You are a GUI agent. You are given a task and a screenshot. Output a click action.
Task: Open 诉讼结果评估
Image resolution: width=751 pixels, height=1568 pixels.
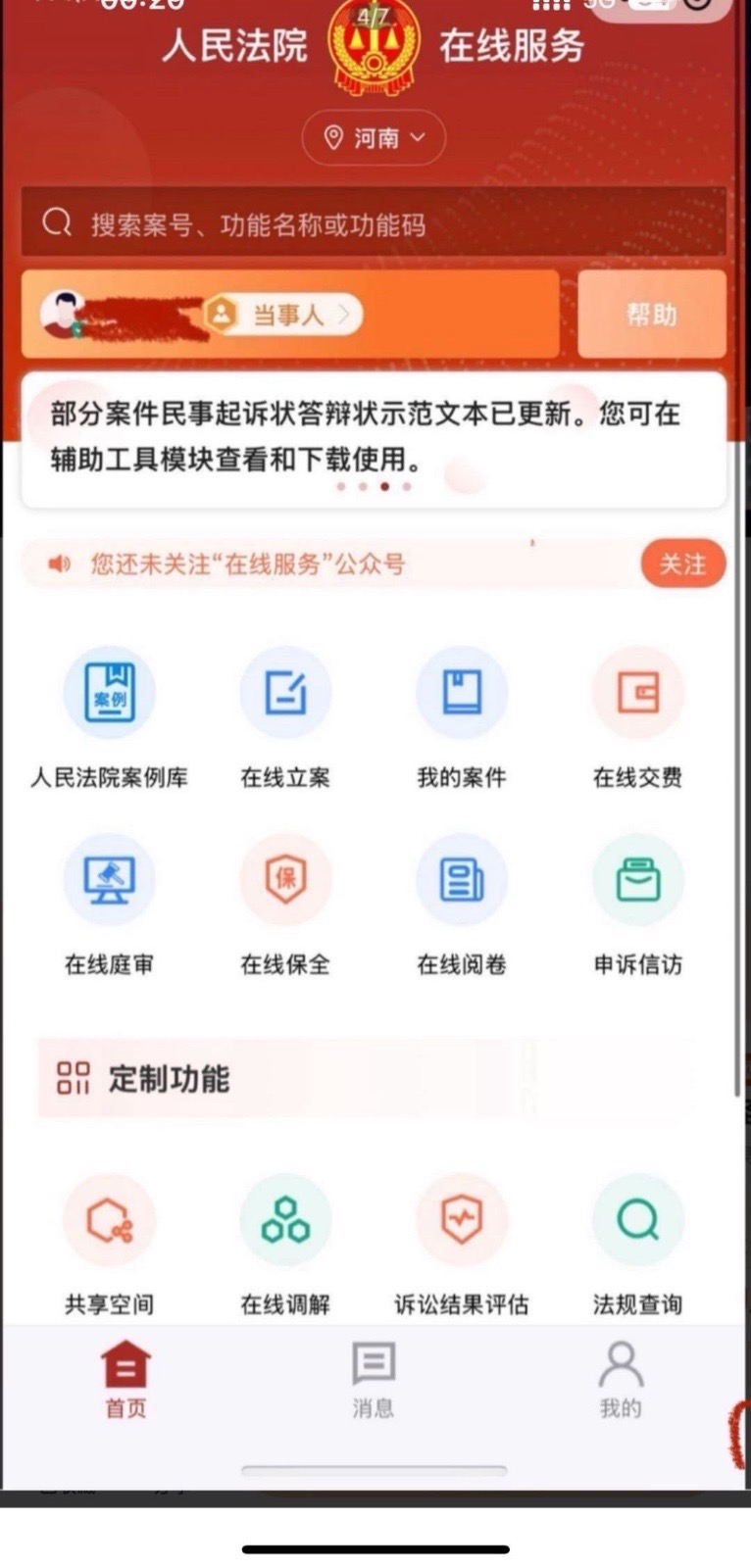462,1221
